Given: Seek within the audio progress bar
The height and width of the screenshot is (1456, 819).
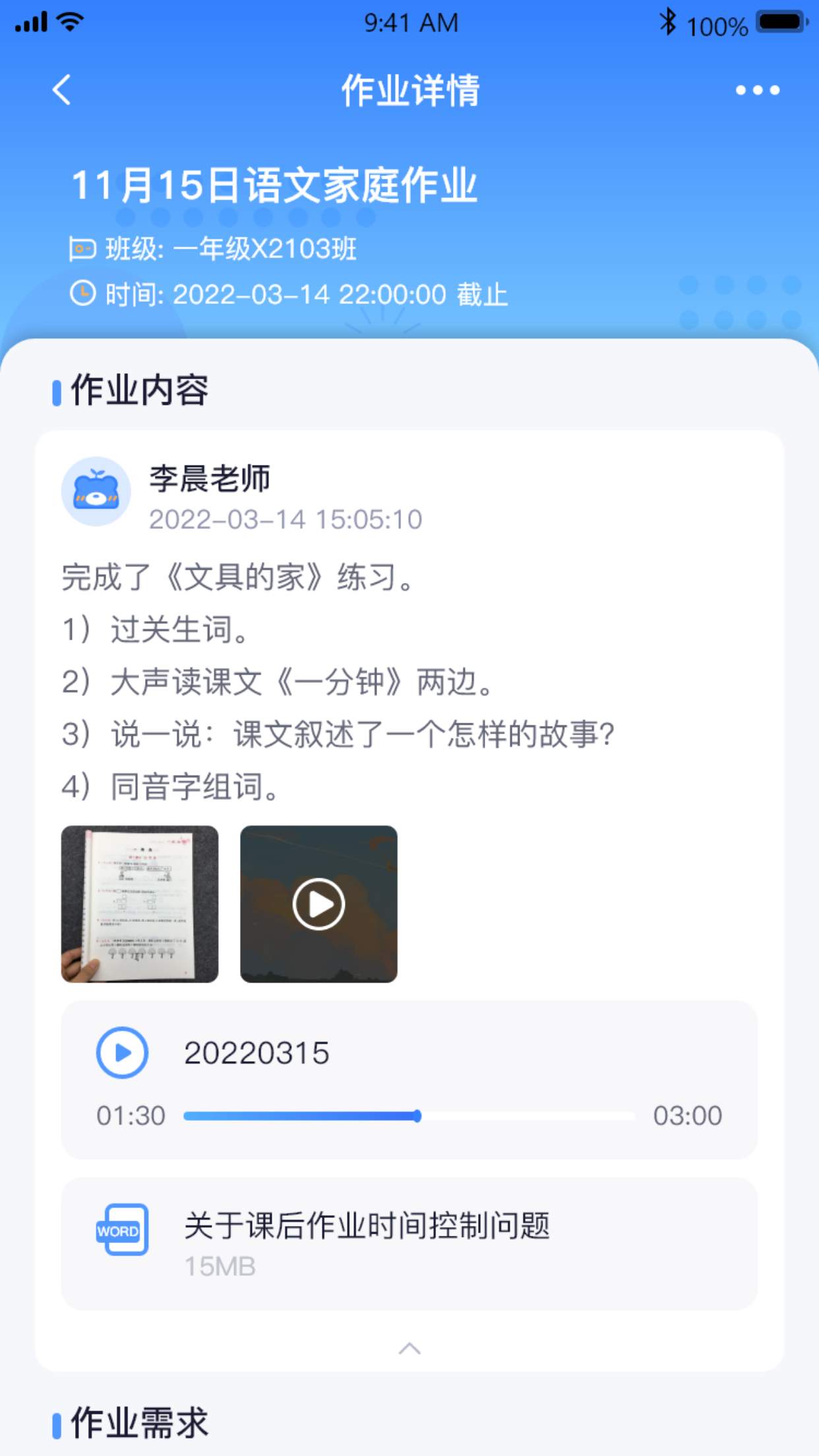Looking at the screenshot, I should [x=409, y=1116].
